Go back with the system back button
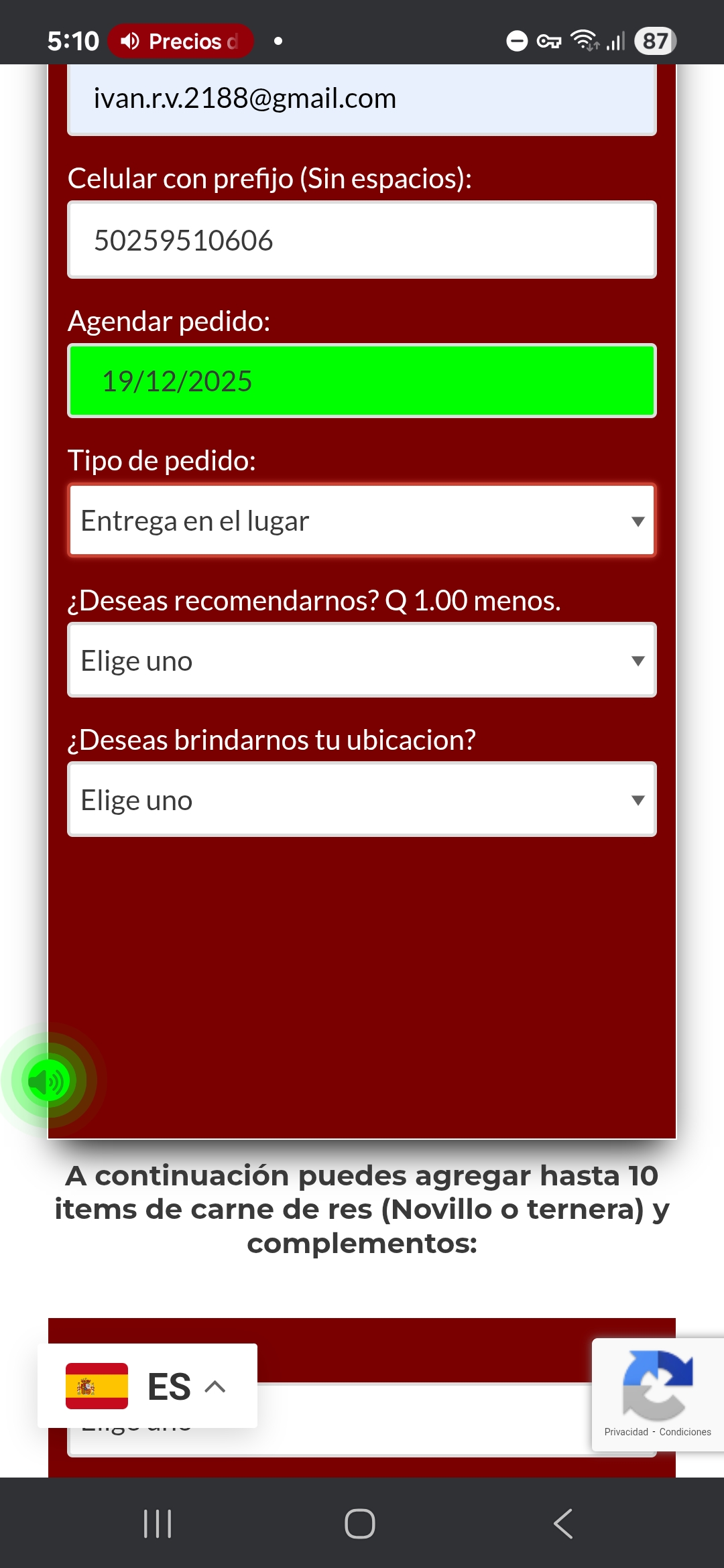 (563, 1524)
